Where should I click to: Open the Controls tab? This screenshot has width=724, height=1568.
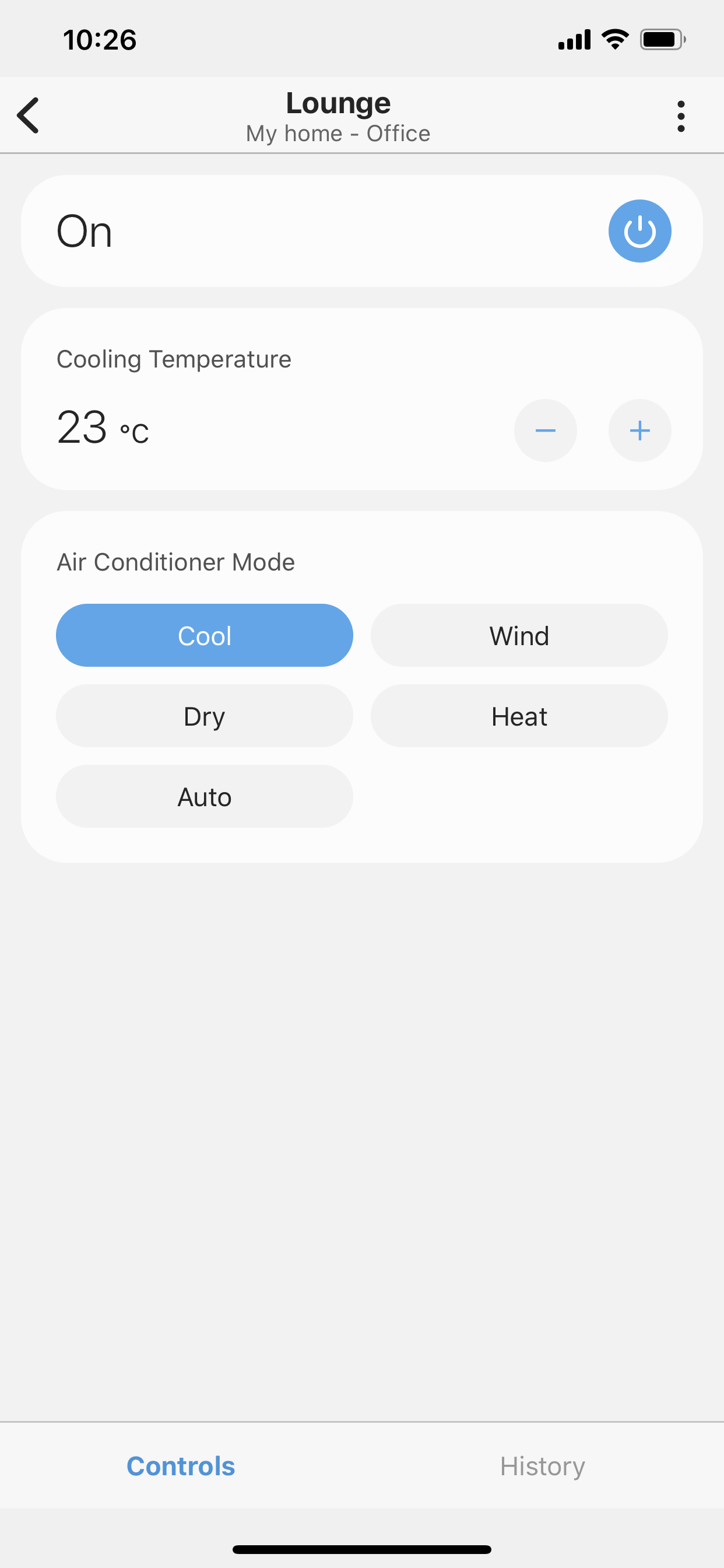pos(181,1466)
